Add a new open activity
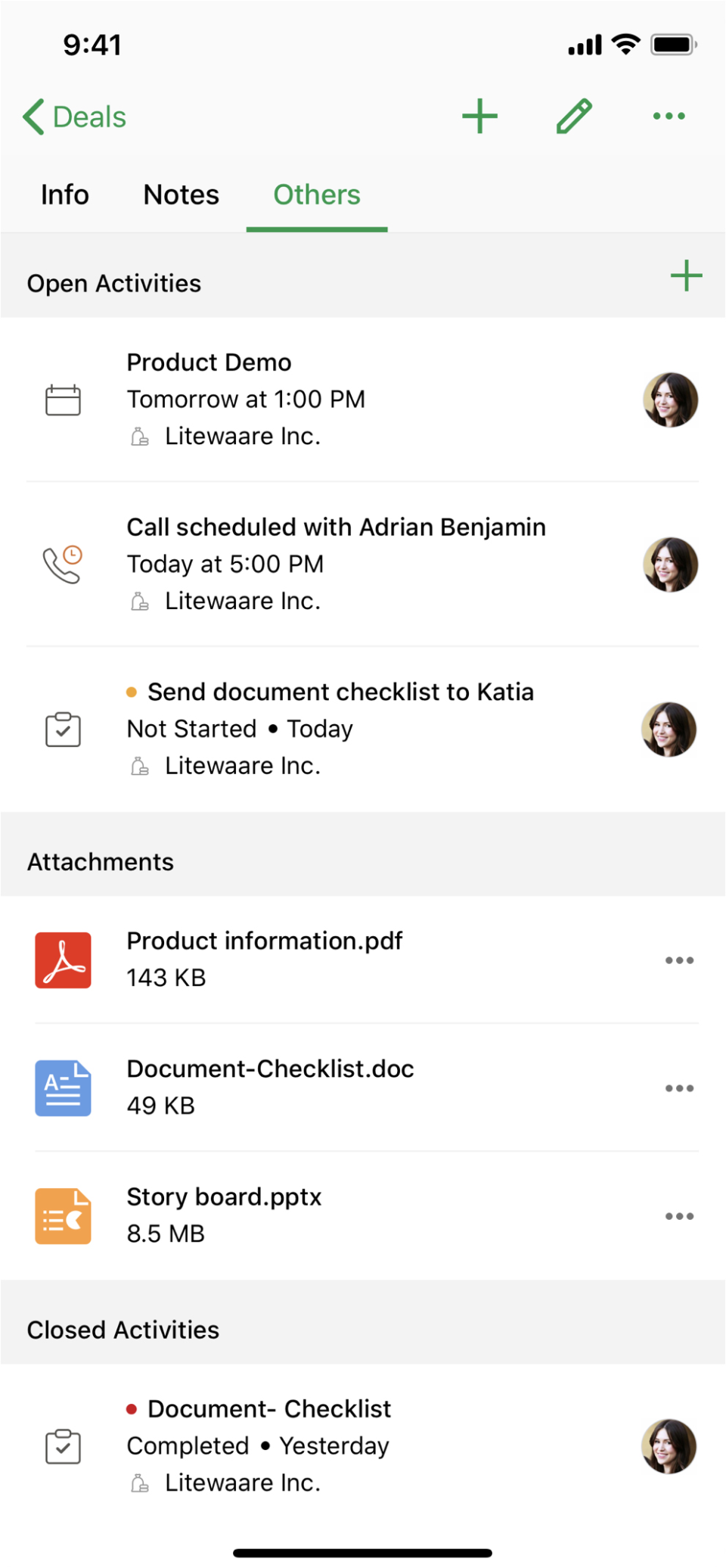Screen dimensions: 726x1568 pyautogui.click(x=686, y=276)
